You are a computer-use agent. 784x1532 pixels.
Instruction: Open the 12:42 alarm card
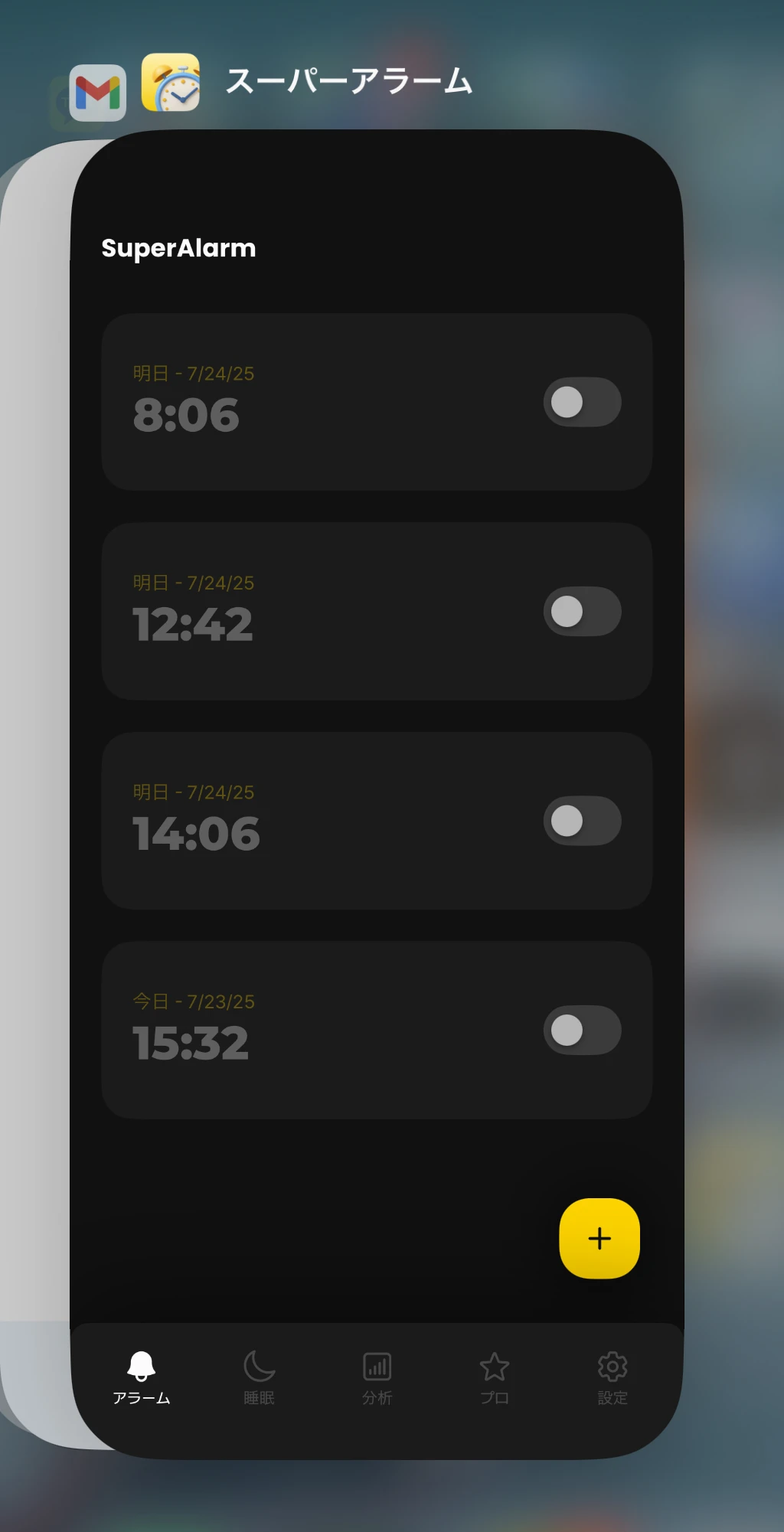click(377, 611)
